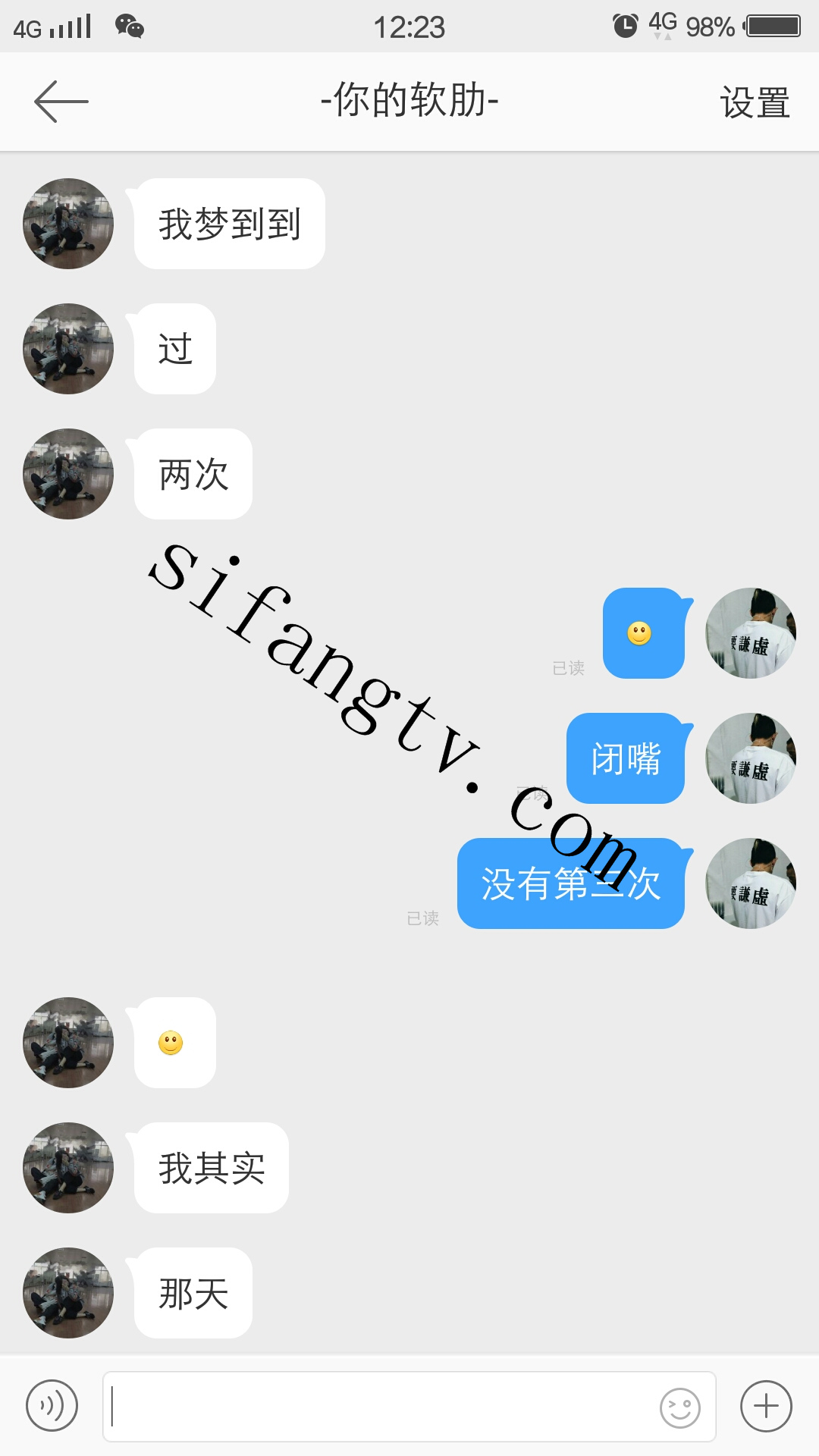
Task: Open the plus attachment menu
Action: click(766, 1406)
